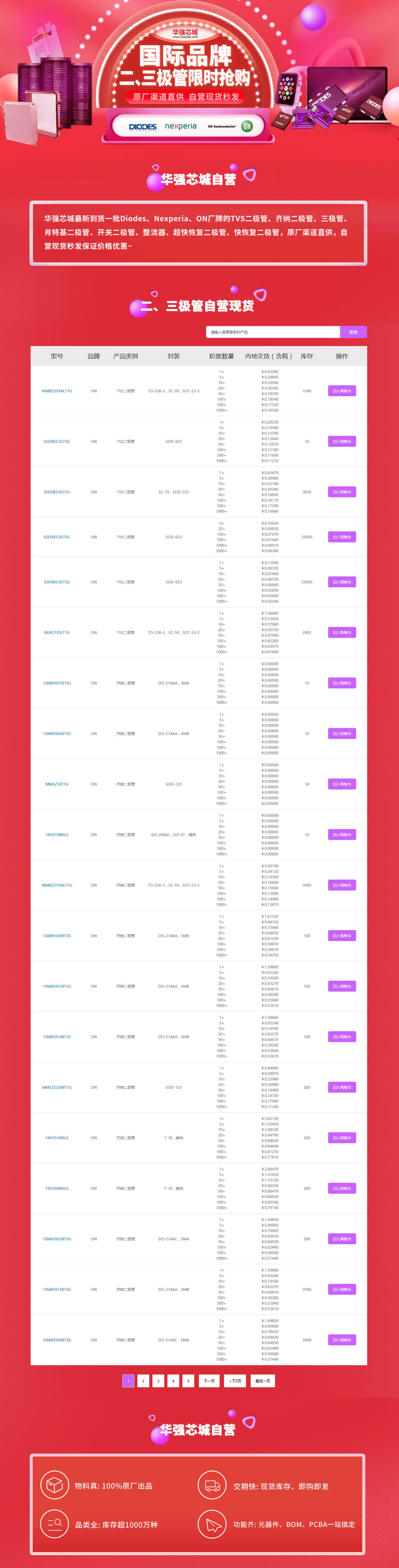This screenshot has width=399, height=1568.
Task: Add MMBZ33VALT1G to the cart
Action: coord(342,391)
